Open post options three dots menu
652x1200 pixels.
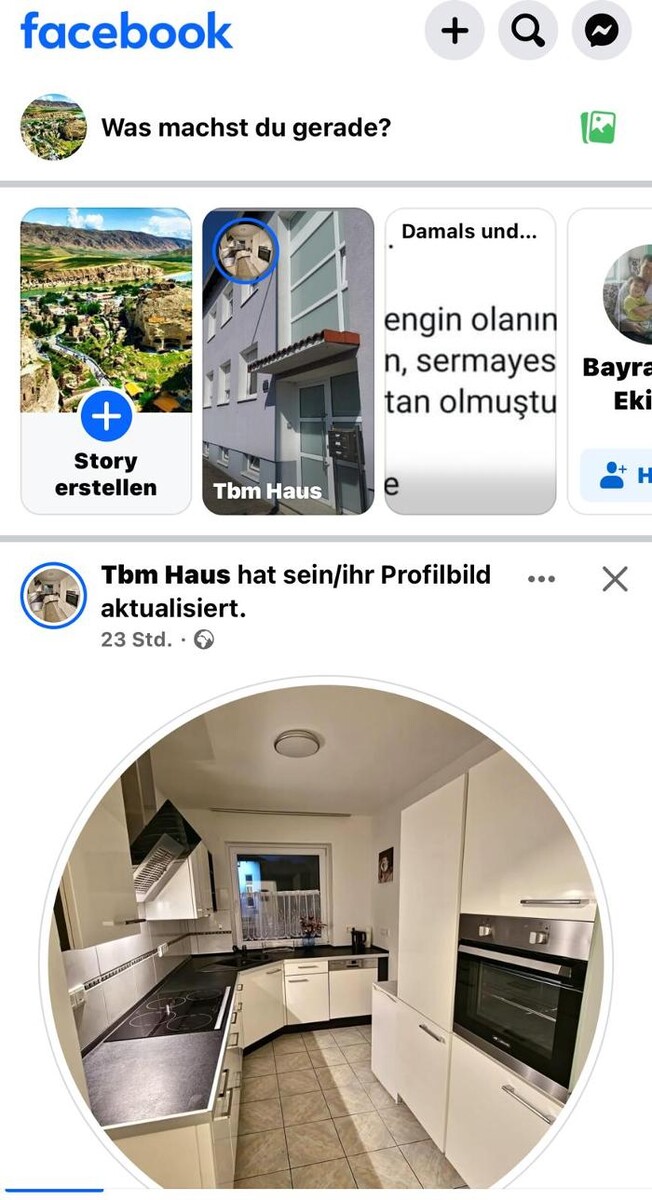coord(541,579)
